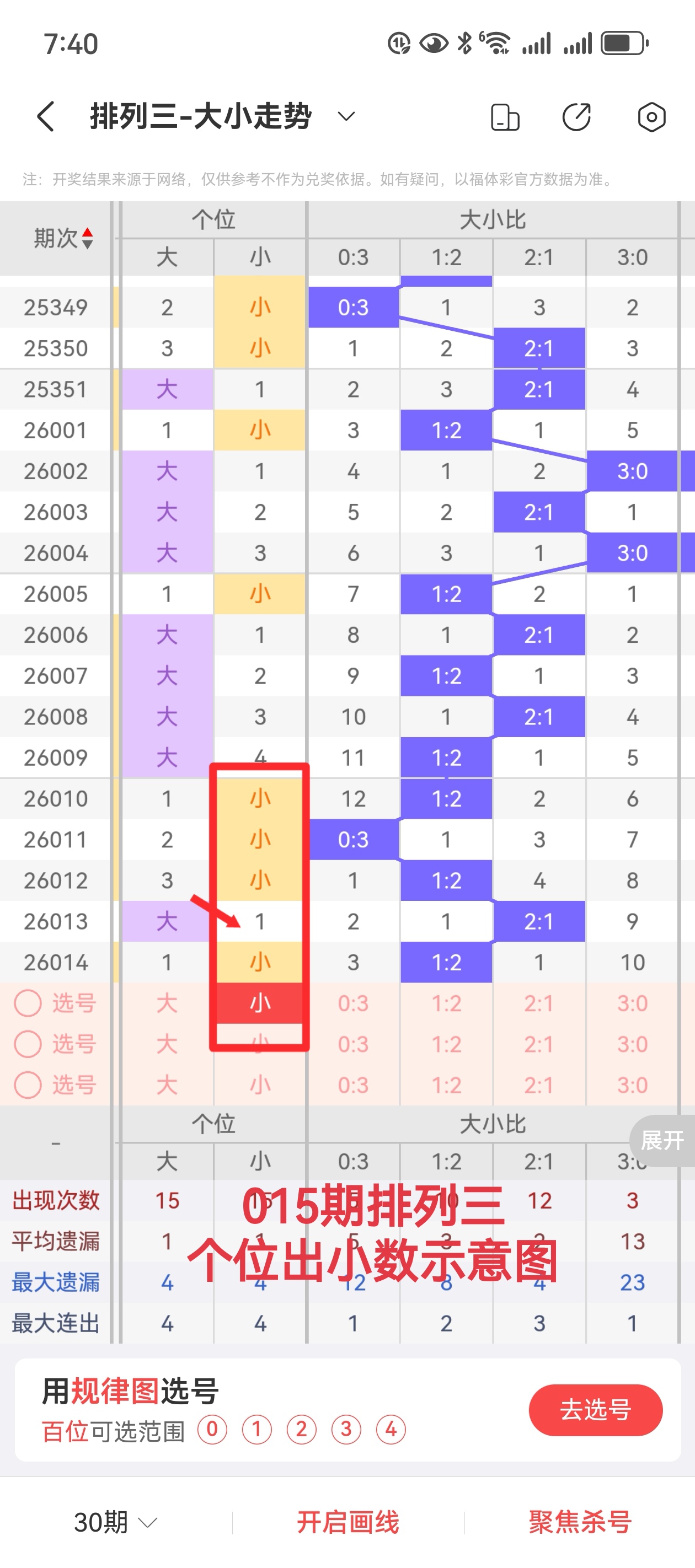Viewport: 695px width, 1568px height.
Task: Select number 1 for 百位
Action: point(256,1429)
